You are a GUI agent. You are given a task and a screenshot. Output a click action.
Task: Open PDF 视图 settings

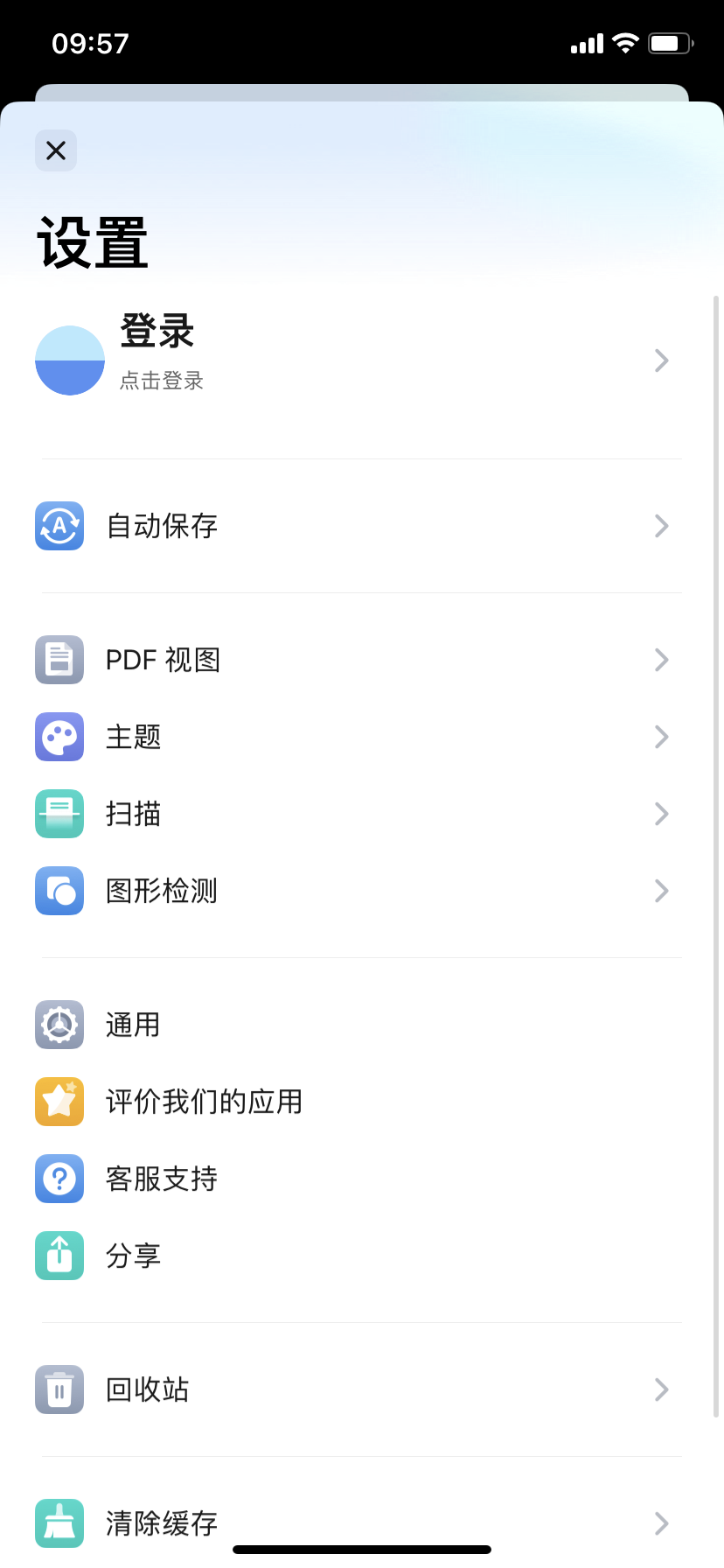pyautogui.click(x=350, y=660)
